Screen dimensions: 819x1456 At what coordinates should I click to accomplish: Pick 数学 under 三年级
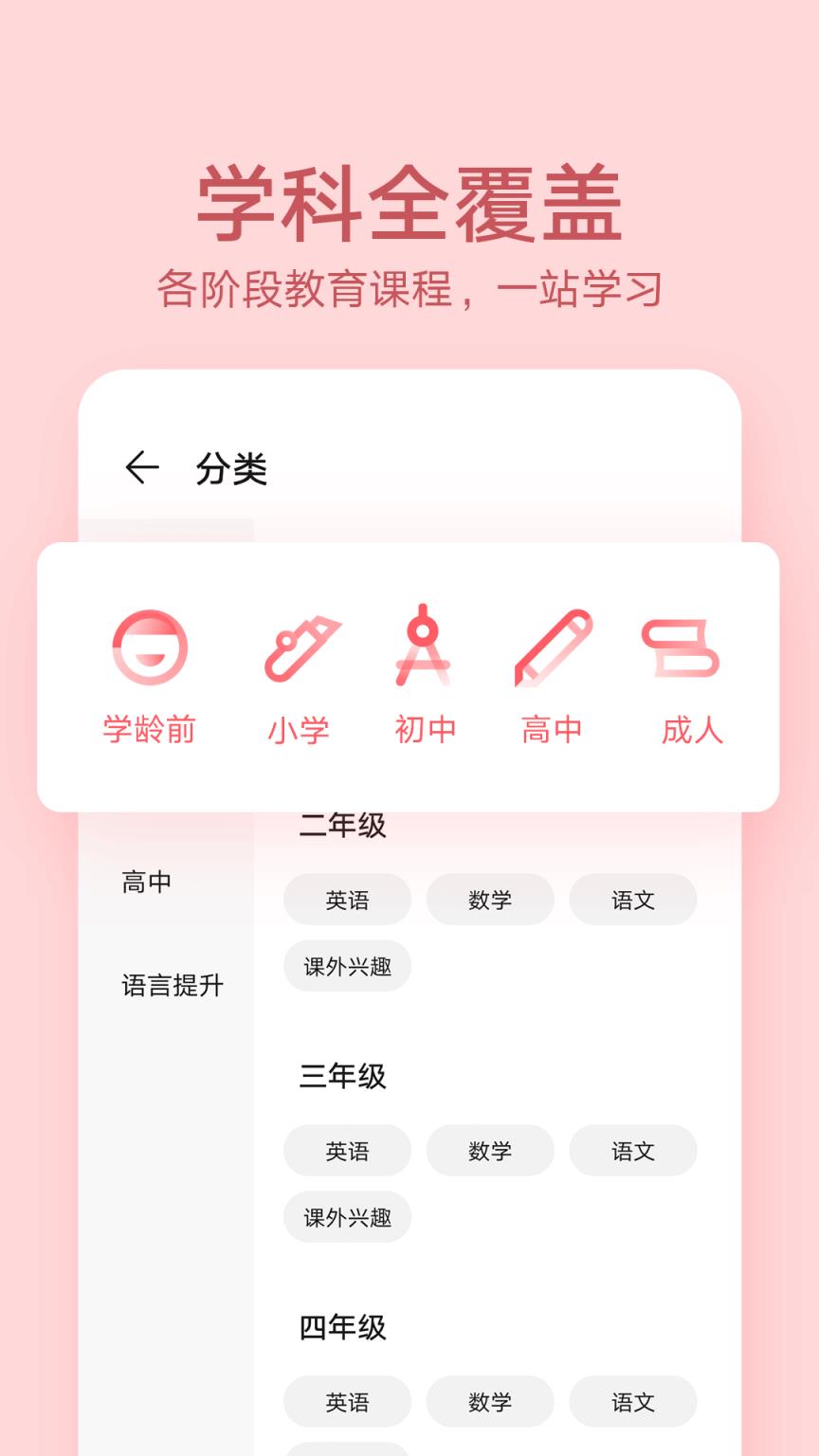tap(490, 1150)
